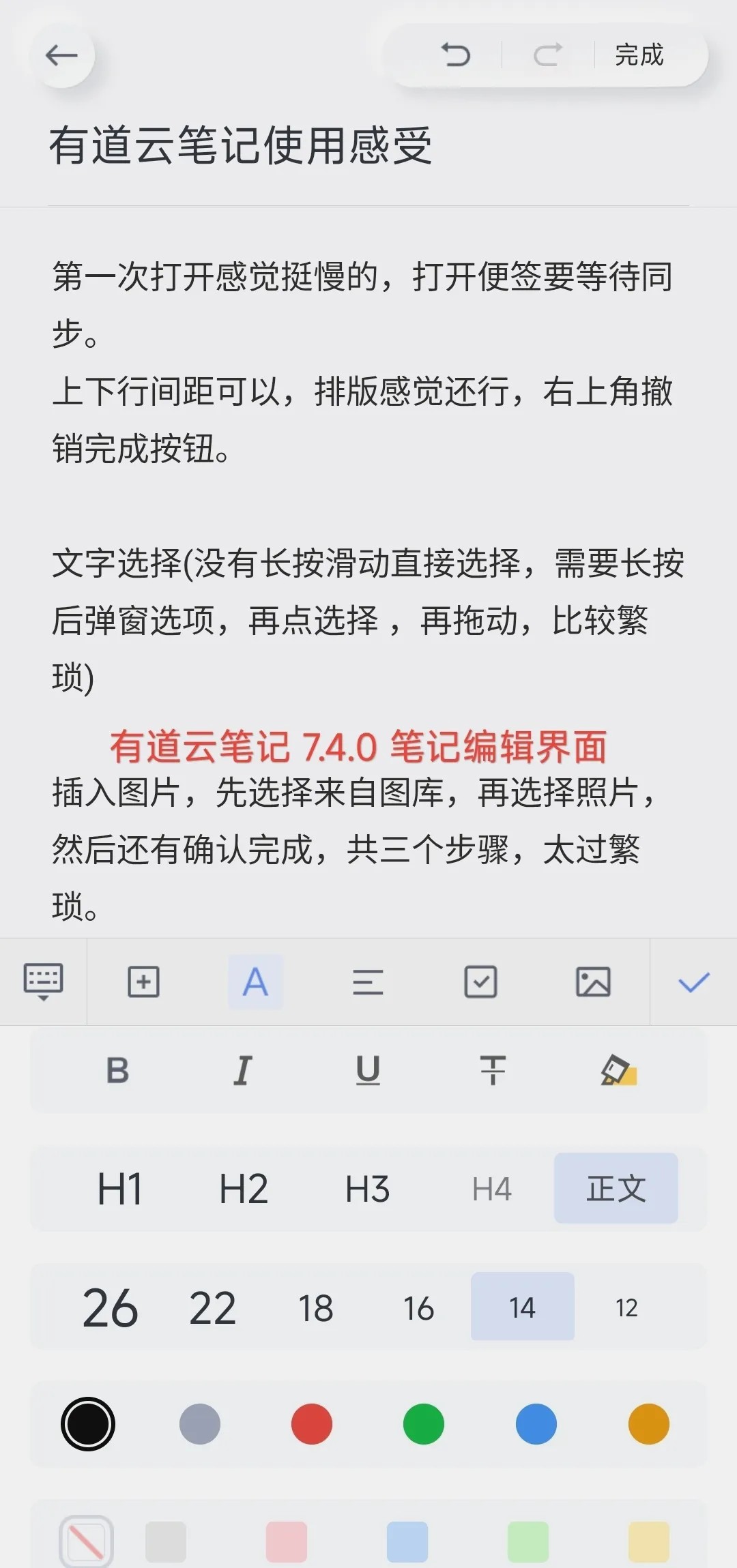Open the insert menu with the plus icon

click(143, 982)
